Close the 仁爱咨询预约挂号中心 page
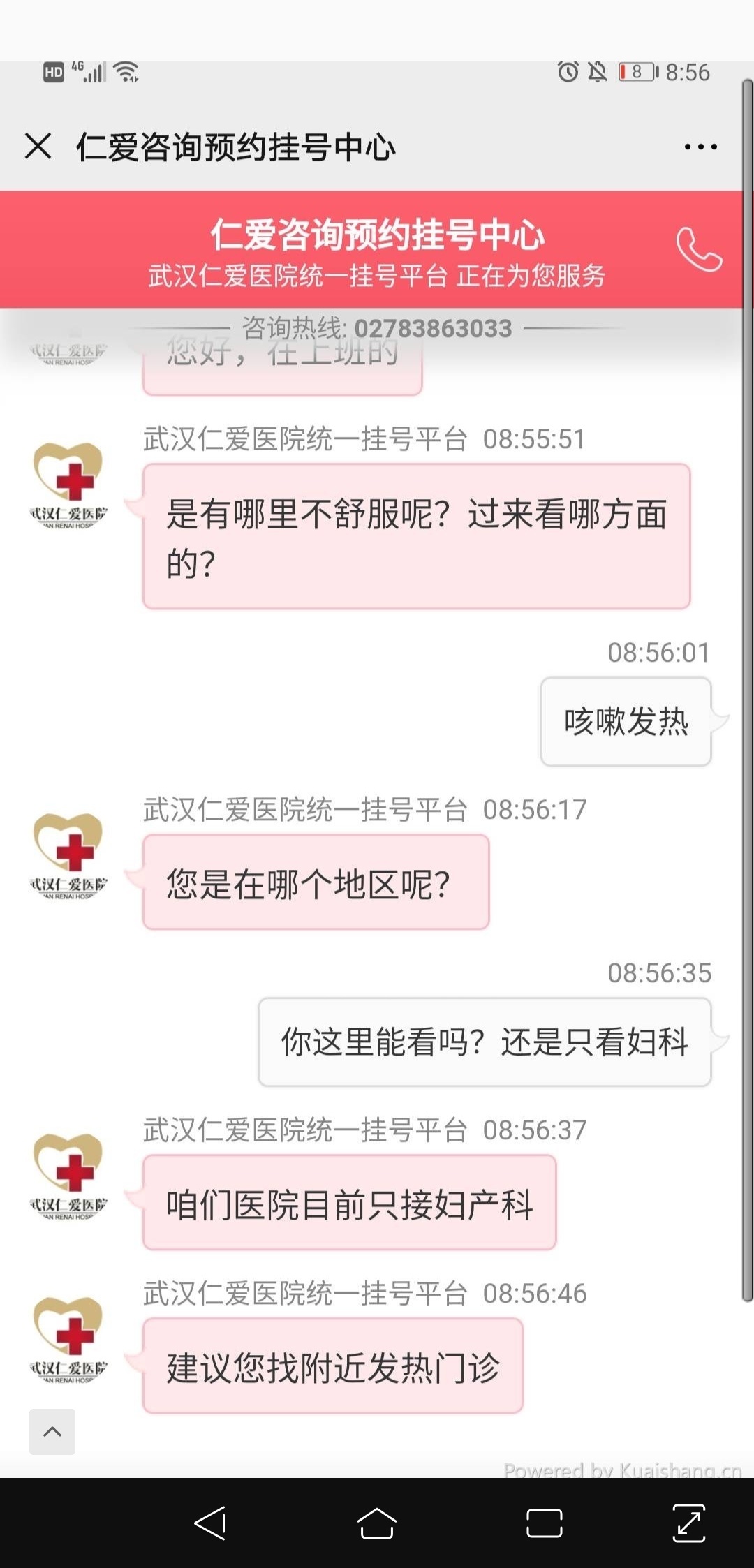754x1568 pixels. (38, 147)
